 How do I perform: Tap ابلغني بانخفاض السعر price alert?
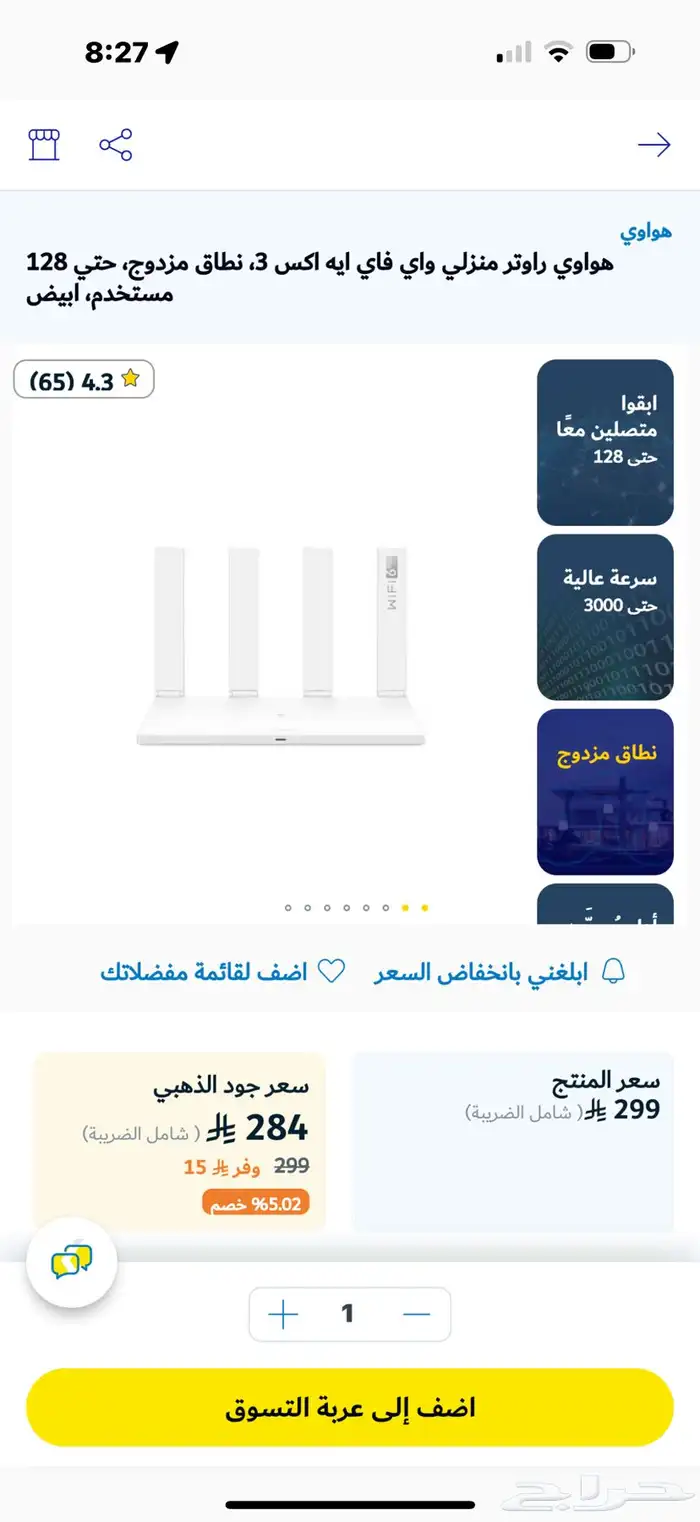tap(500, 972)
